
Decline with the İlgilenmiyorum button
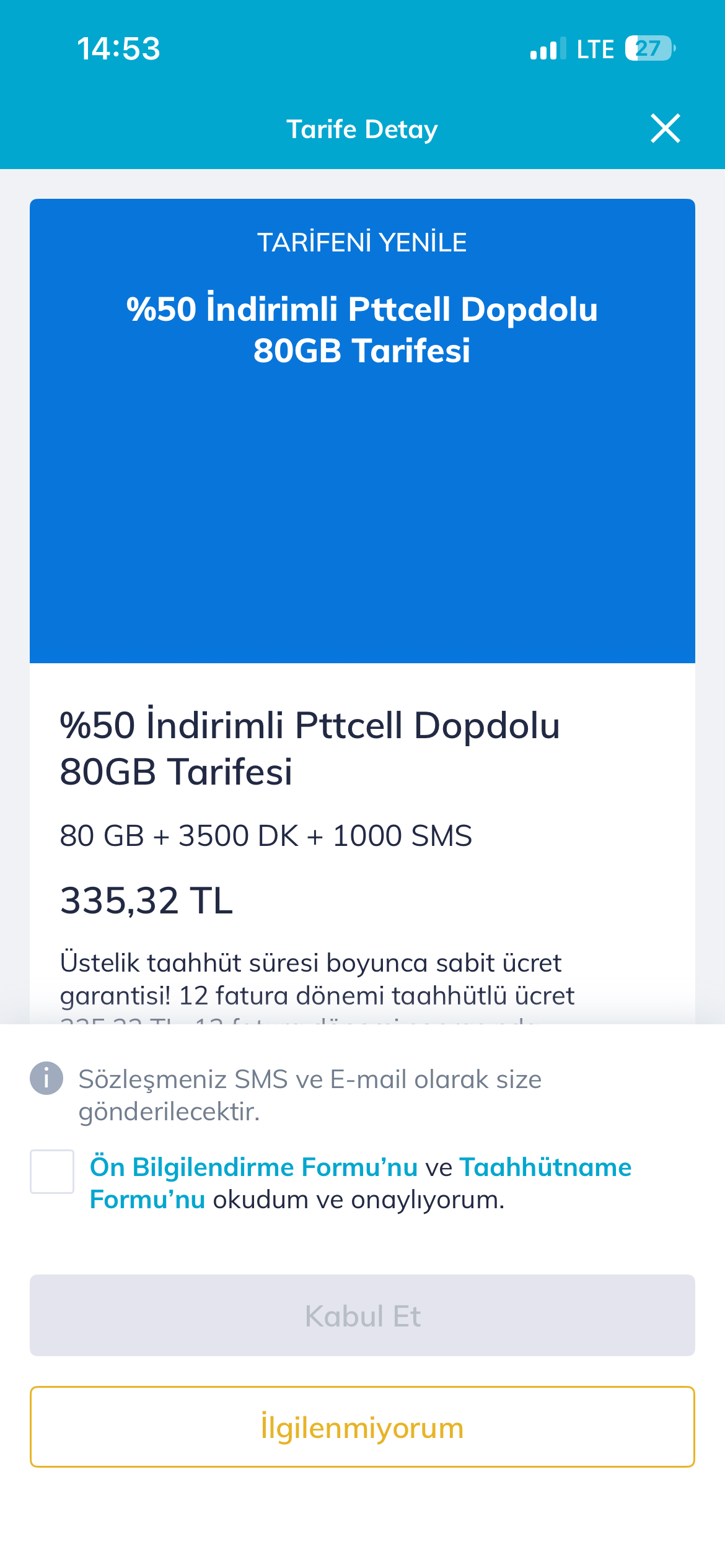tap(362, 1427)
